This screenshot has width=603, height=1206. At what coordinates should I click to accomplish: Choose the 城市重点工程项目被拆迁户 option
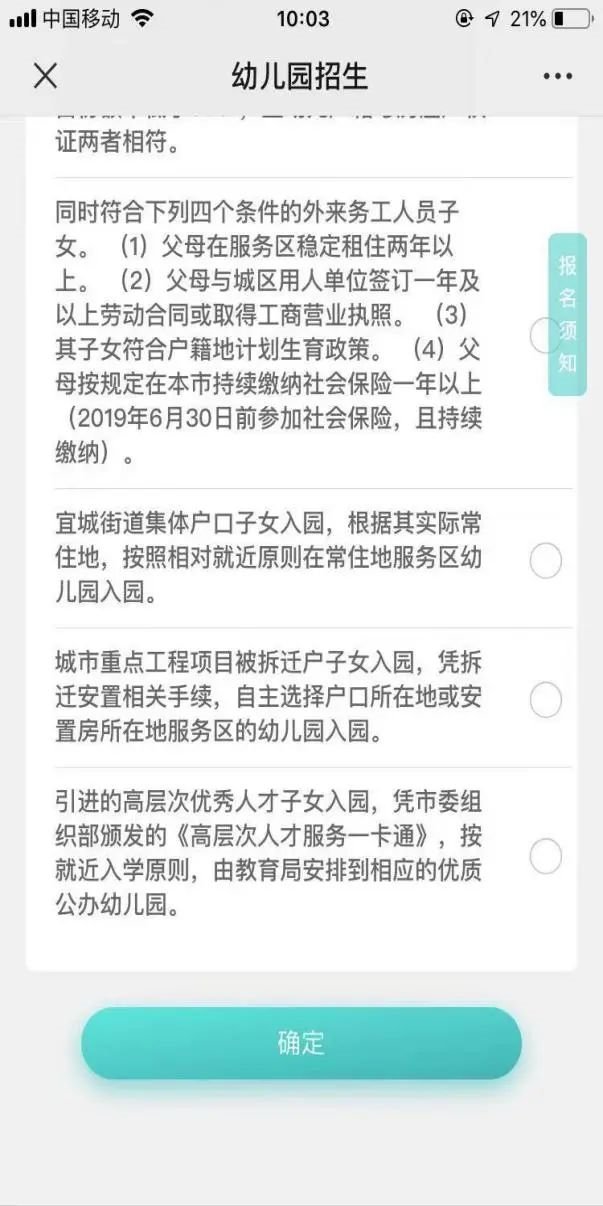(545, 700)
